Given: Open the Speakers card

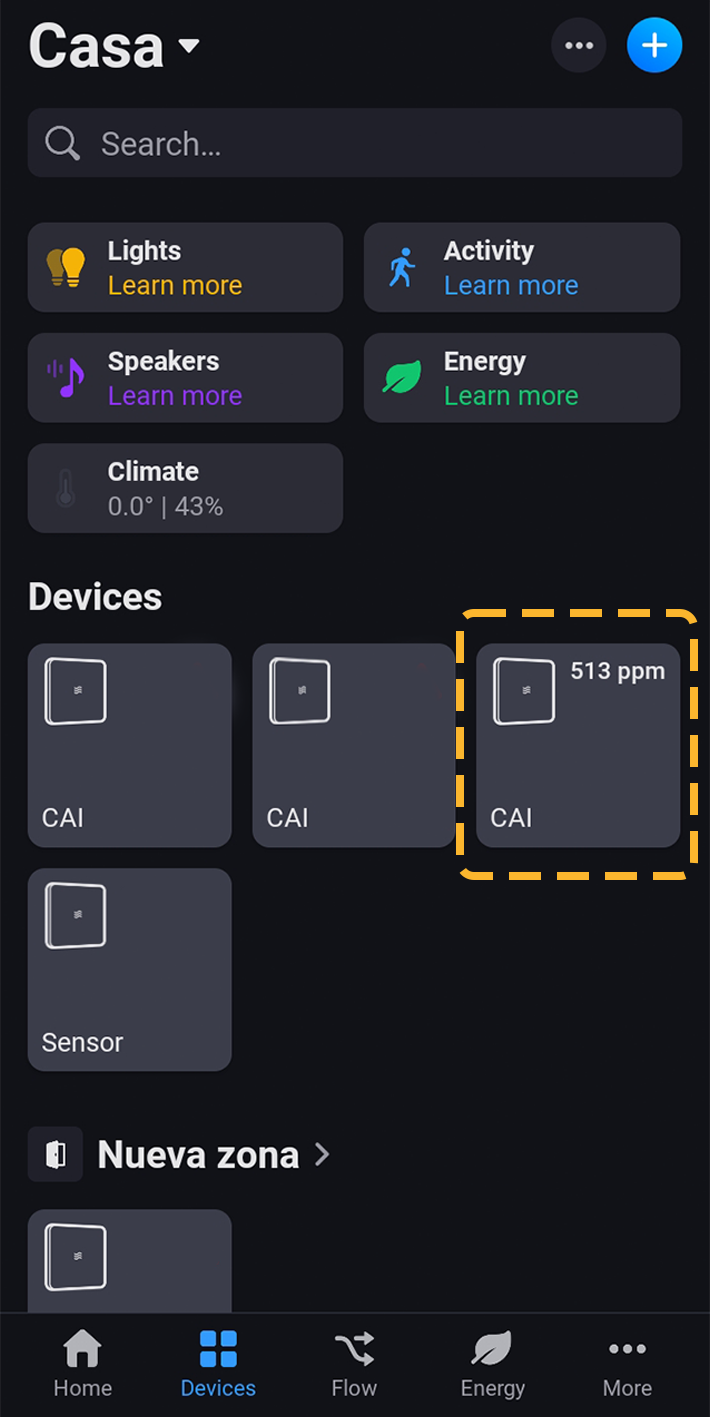Looking at the screenshot, I should [185, 378].
